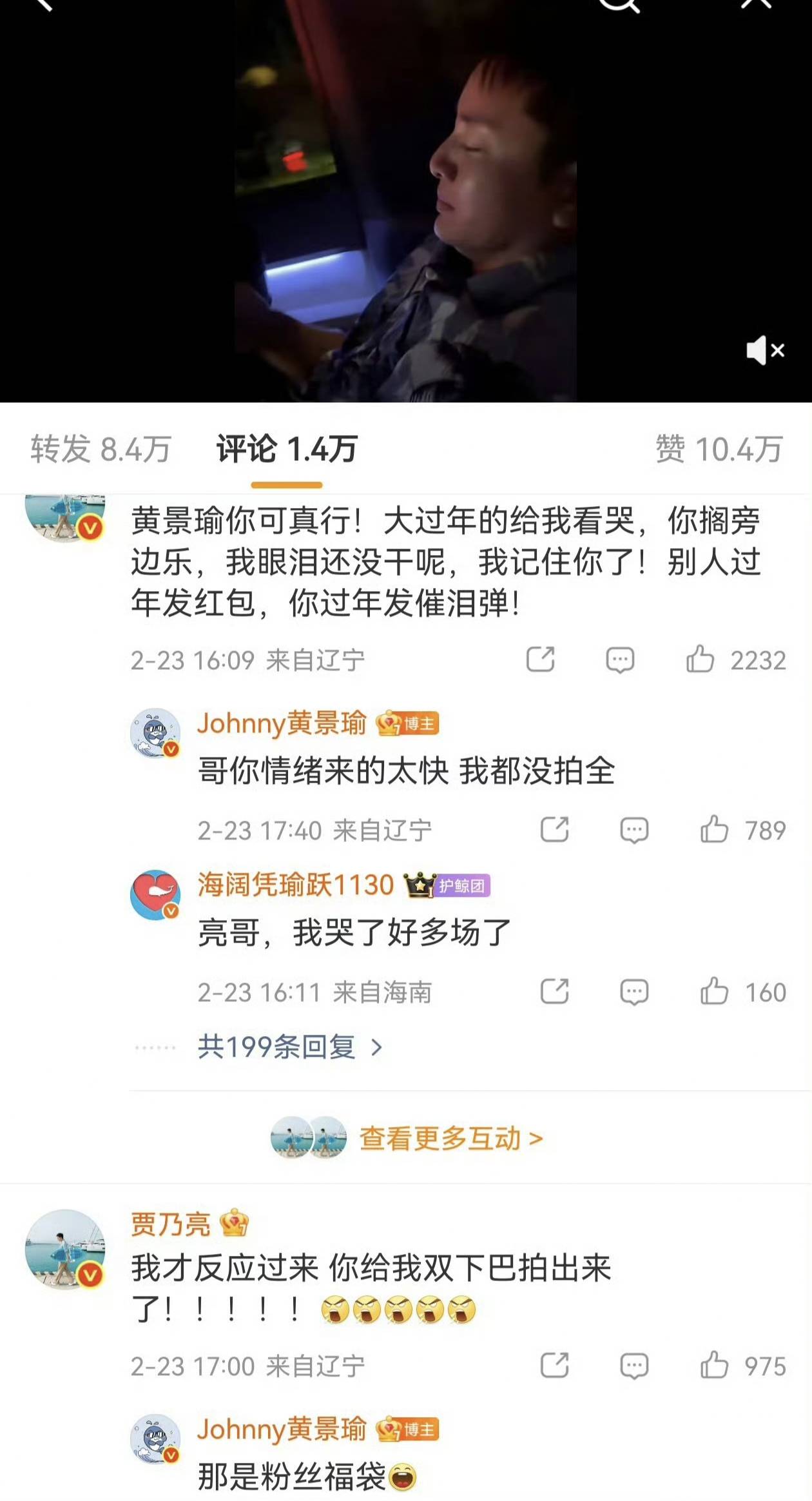Viewport: 812px width, 1501px height.
Task: Unmute the video sound
Action: 765,351
